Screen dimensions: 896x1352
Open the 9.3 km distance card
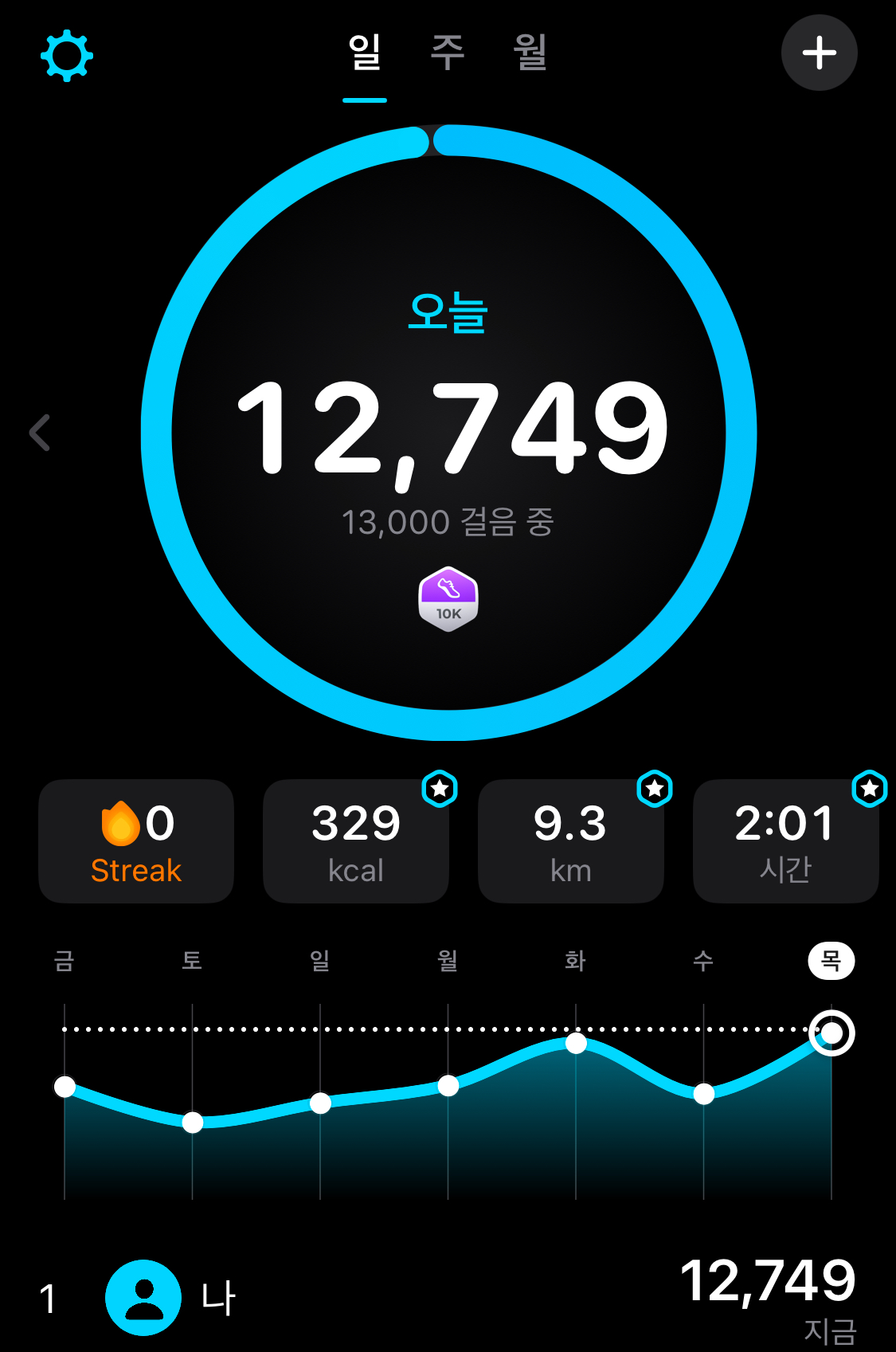[570, 841]
